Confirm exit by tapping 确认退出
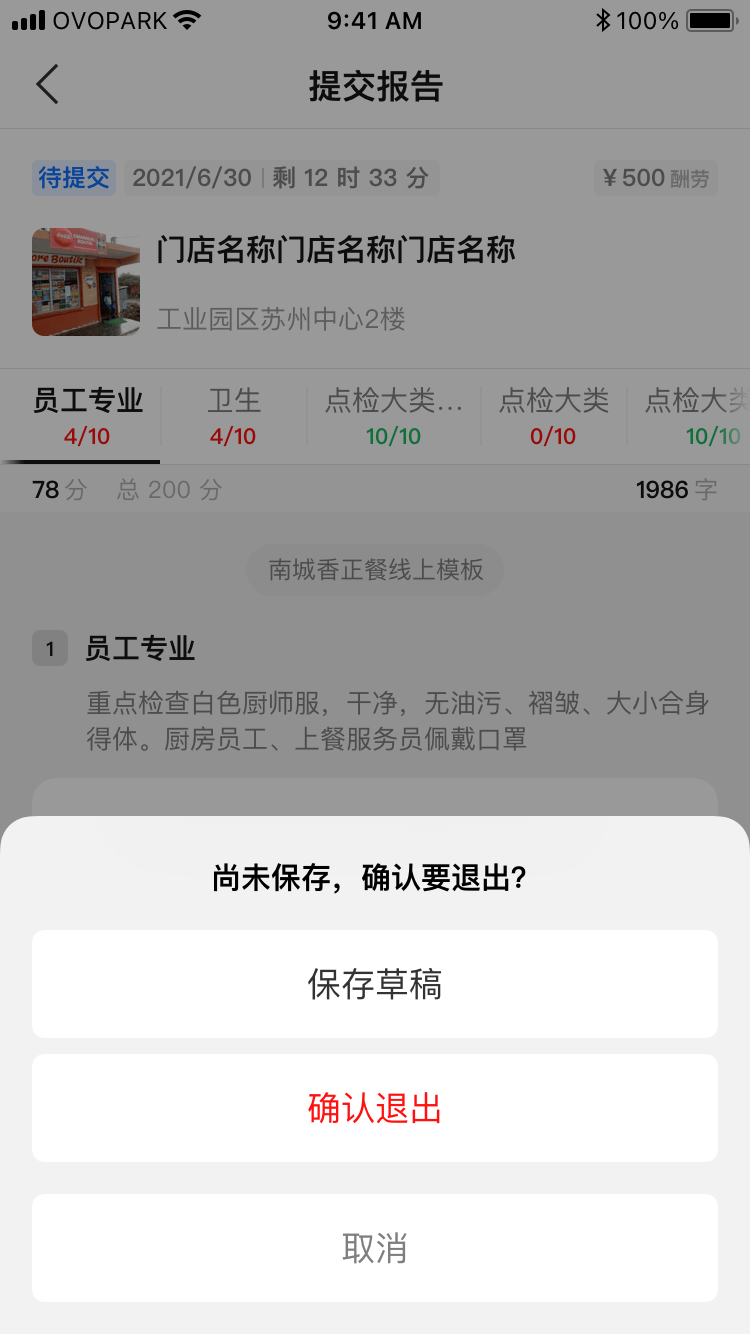This screenshot has width=750, height=1334. [x=375, y=1107]
